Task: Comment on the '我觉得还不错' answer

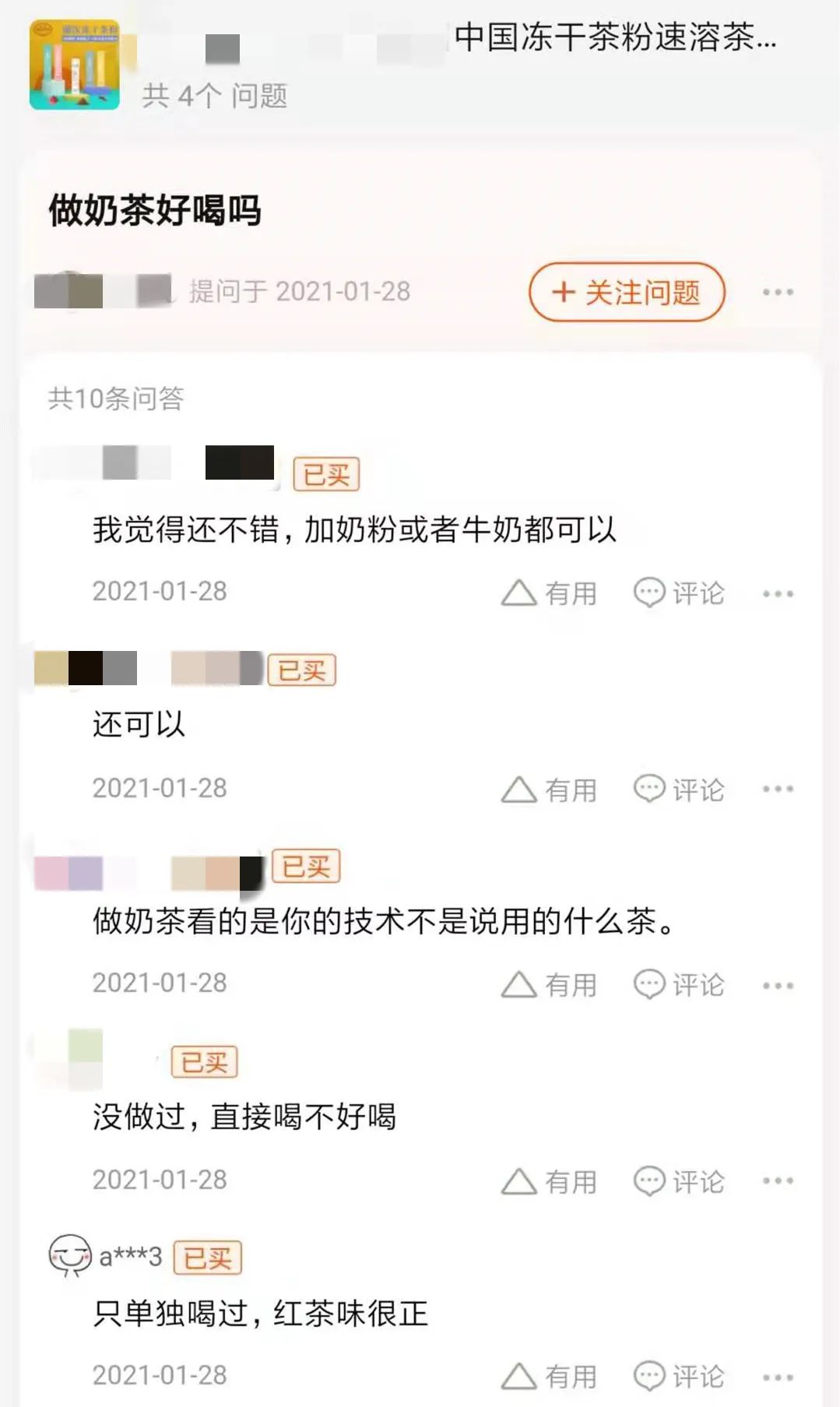Action: (x=679, y=593)
